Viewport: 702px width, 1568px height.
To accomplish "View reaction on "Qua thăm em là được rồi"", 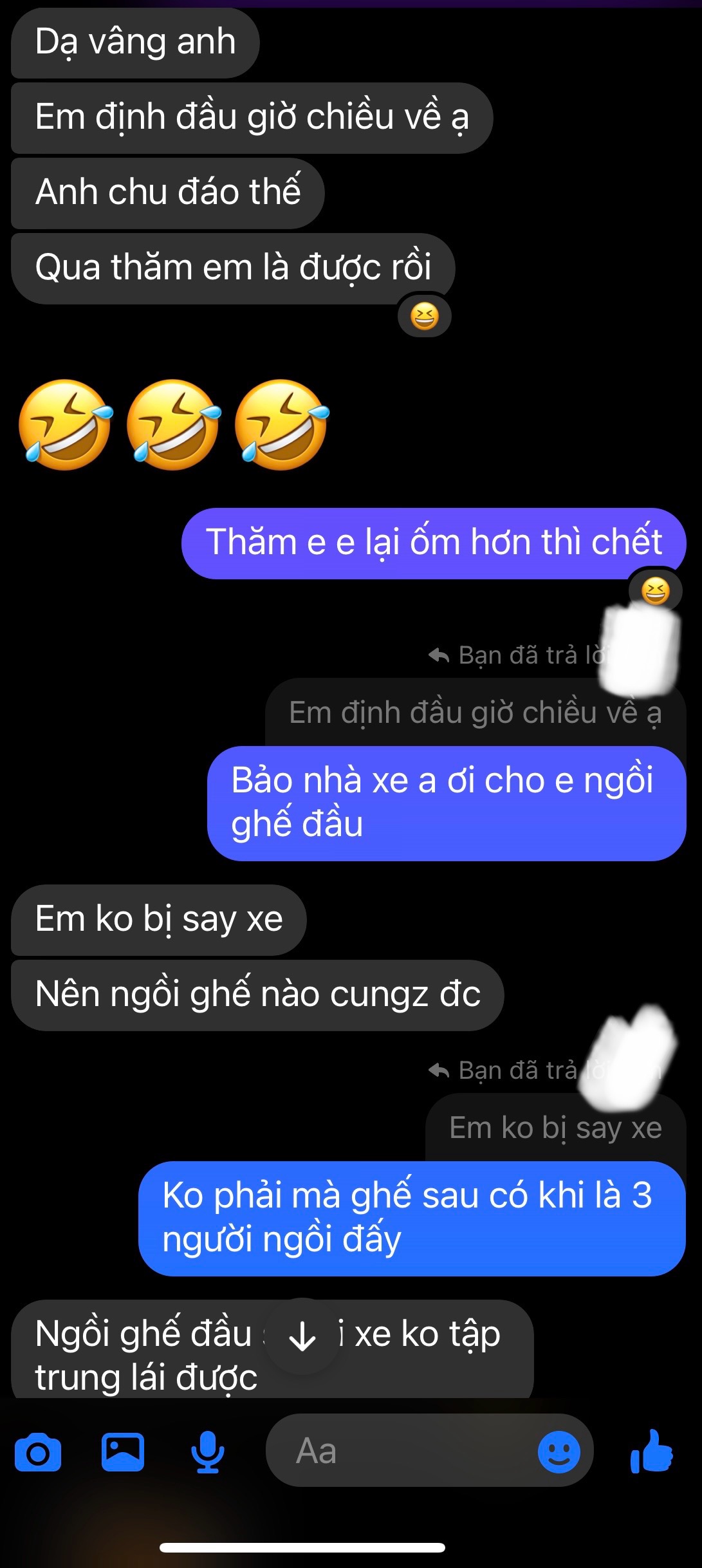I will click(x=424, y=317).
